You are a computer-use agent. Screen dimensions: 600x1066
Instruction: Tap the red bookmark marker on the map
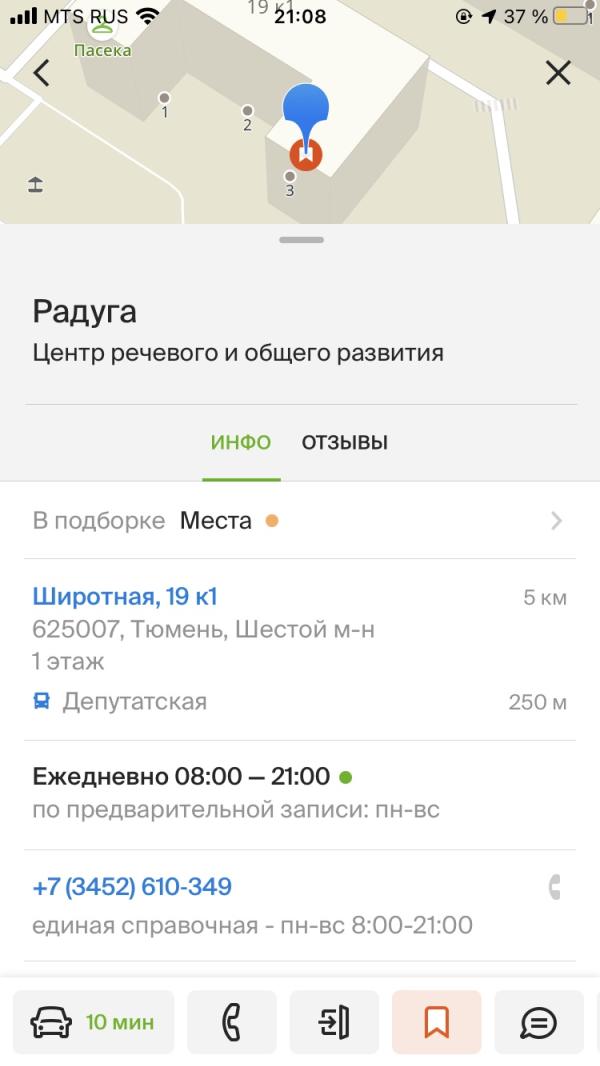(306, 155)
